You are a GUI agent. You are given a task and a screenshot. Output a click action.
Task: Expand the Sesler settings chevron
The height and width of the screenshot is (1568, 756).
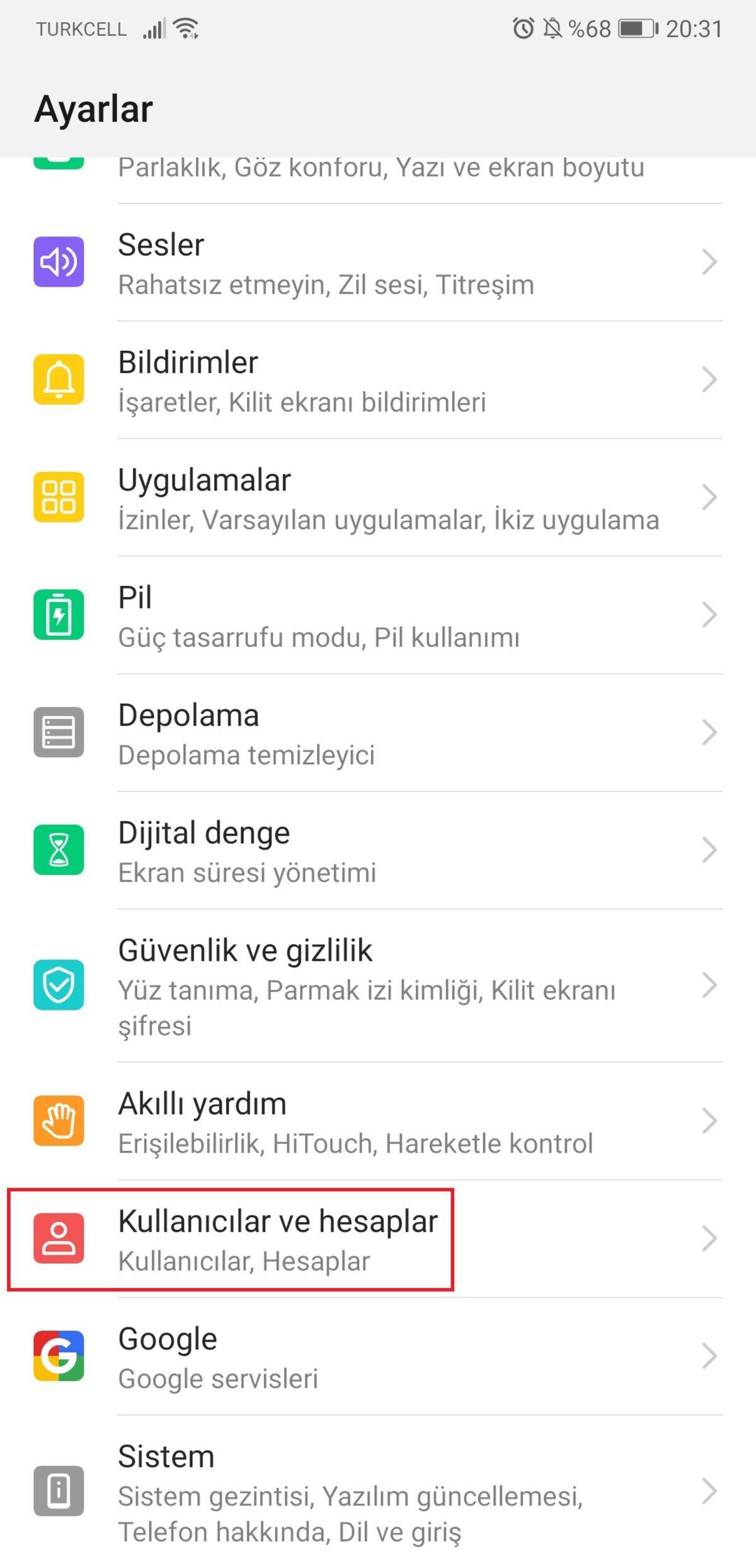point(711,261)
